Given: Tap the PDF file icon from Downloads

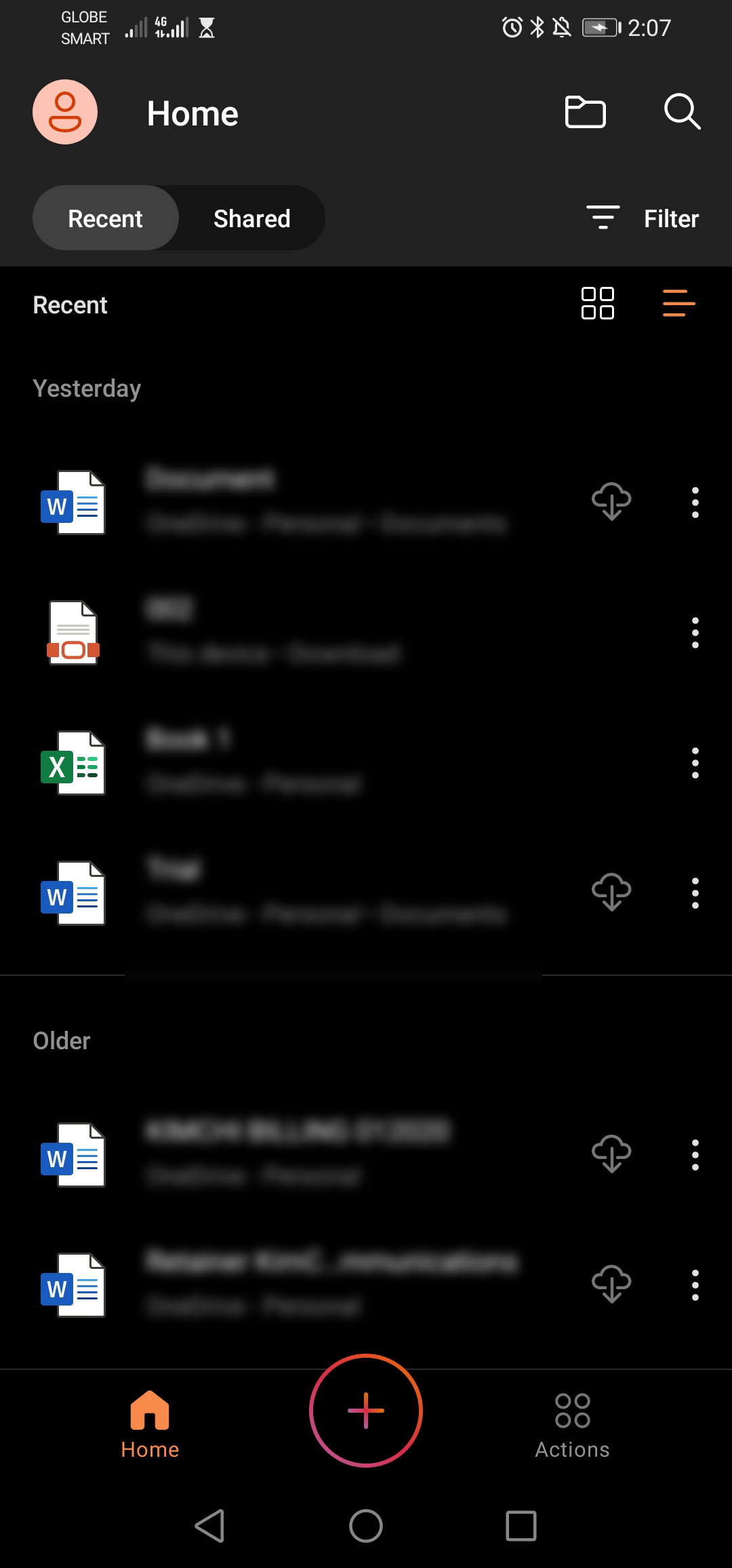Looking at the screenshot, I should (75, 633).
